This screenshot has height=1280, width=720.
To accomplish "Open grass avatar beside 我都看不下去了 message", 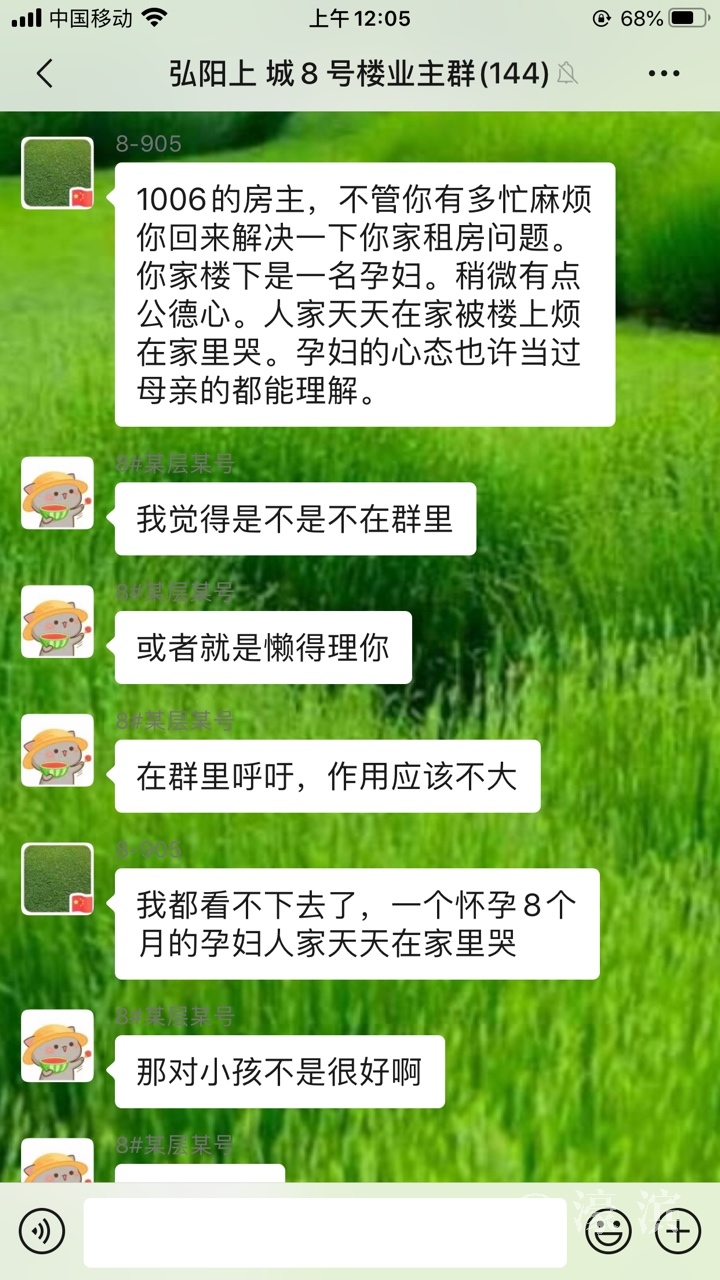I will click(x=58, y=878).
